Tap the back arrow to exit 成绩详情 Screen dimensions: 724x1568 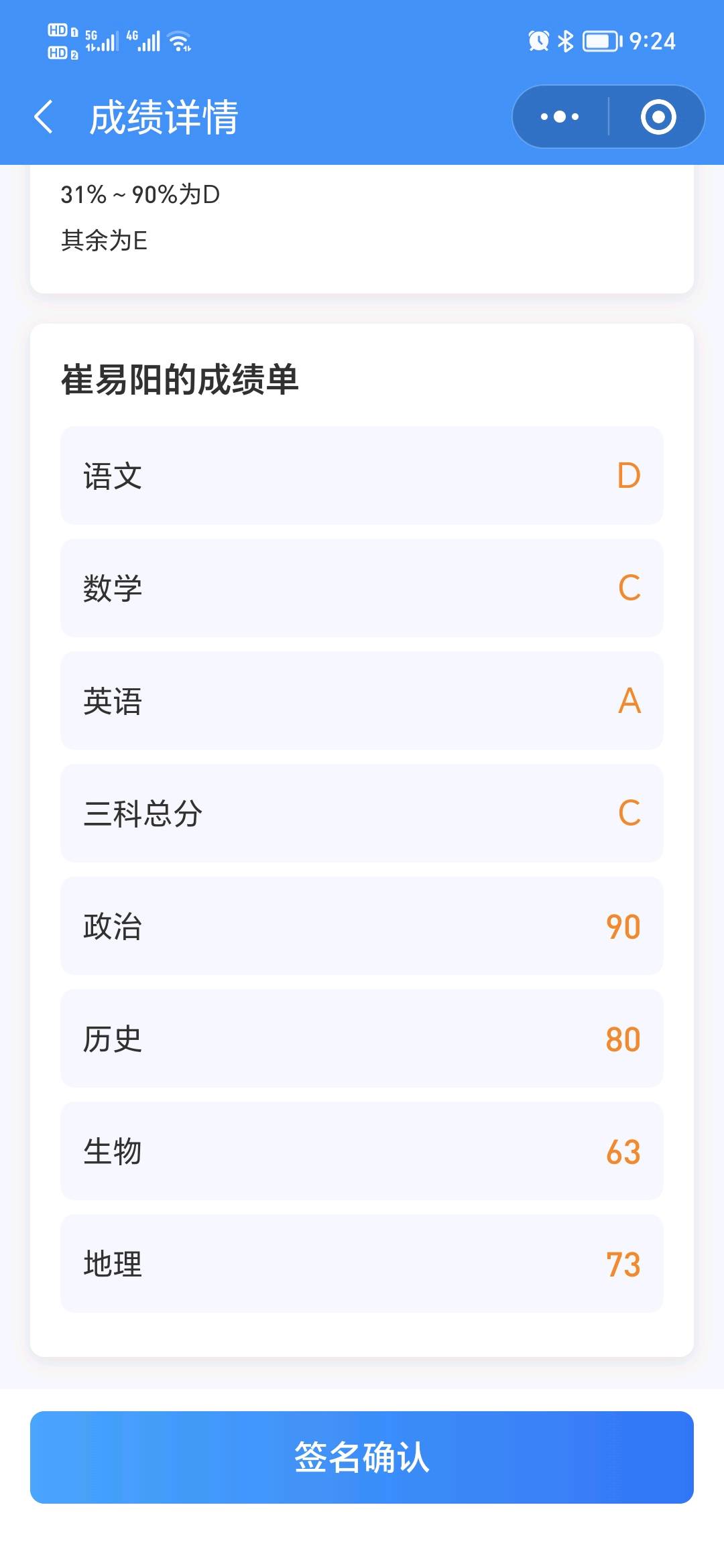[x=44, y=116]
